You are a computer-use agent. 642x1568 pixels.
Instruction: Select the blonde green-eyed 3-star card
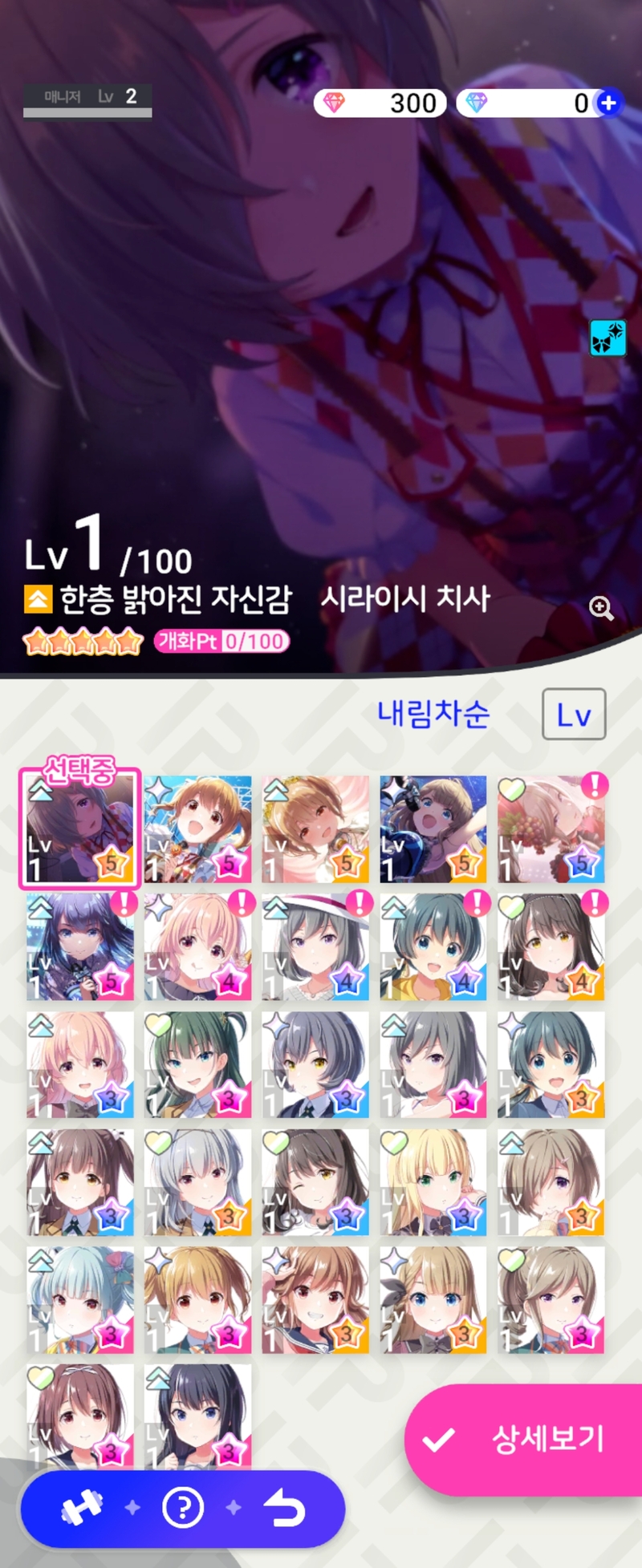[x=433, y=1182]
